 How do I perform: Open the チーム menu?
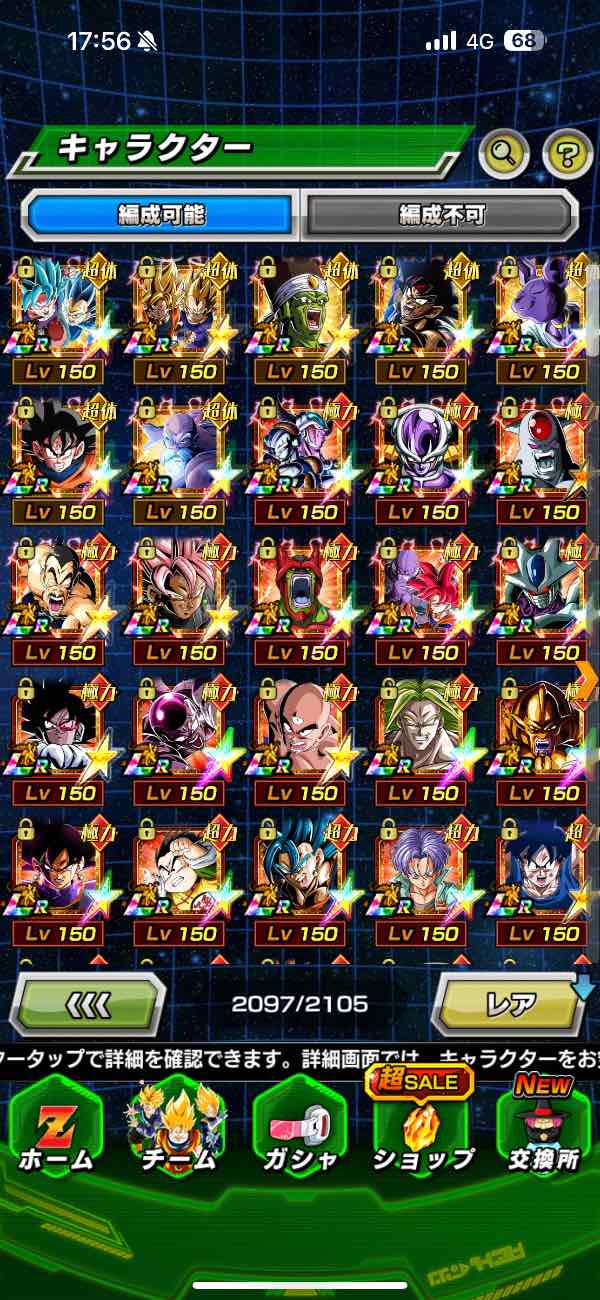point(176,1127)
